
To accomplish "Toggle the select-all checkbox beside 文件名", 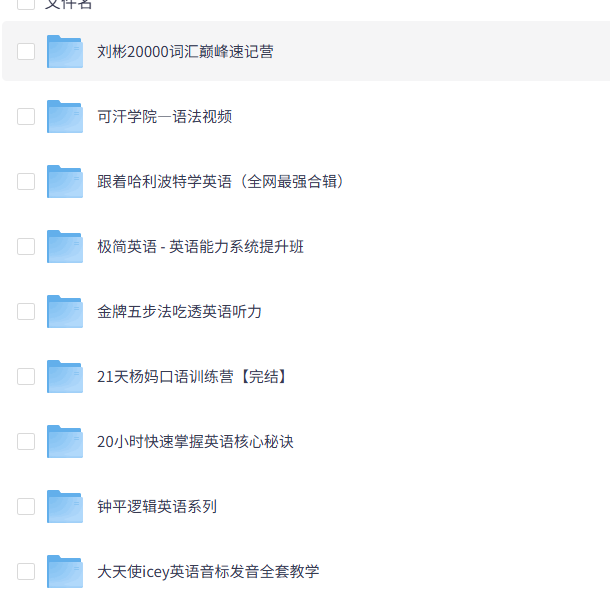I will pos(26,3).
